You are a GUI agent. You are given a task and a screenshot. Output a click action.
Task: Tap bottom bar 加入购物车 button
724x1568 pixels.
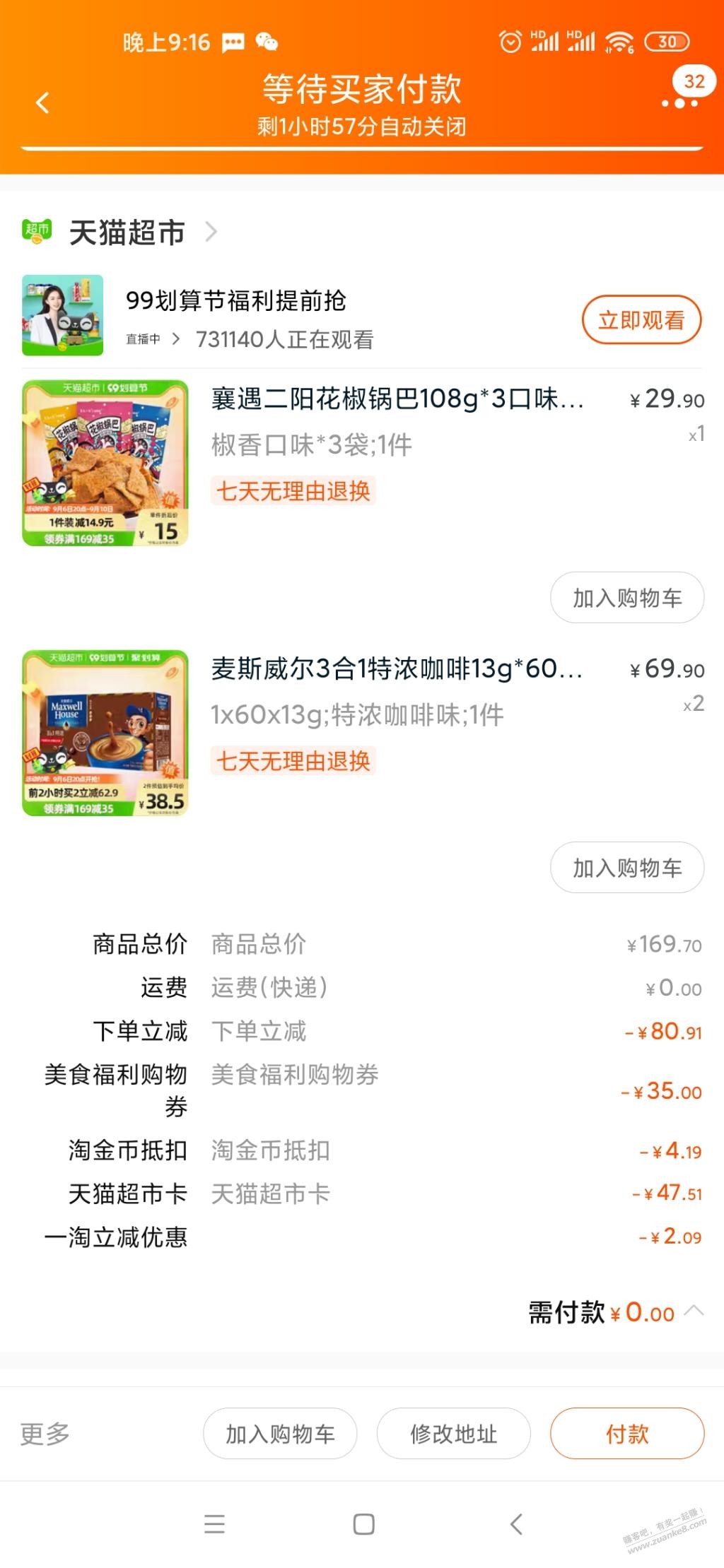280,1434
